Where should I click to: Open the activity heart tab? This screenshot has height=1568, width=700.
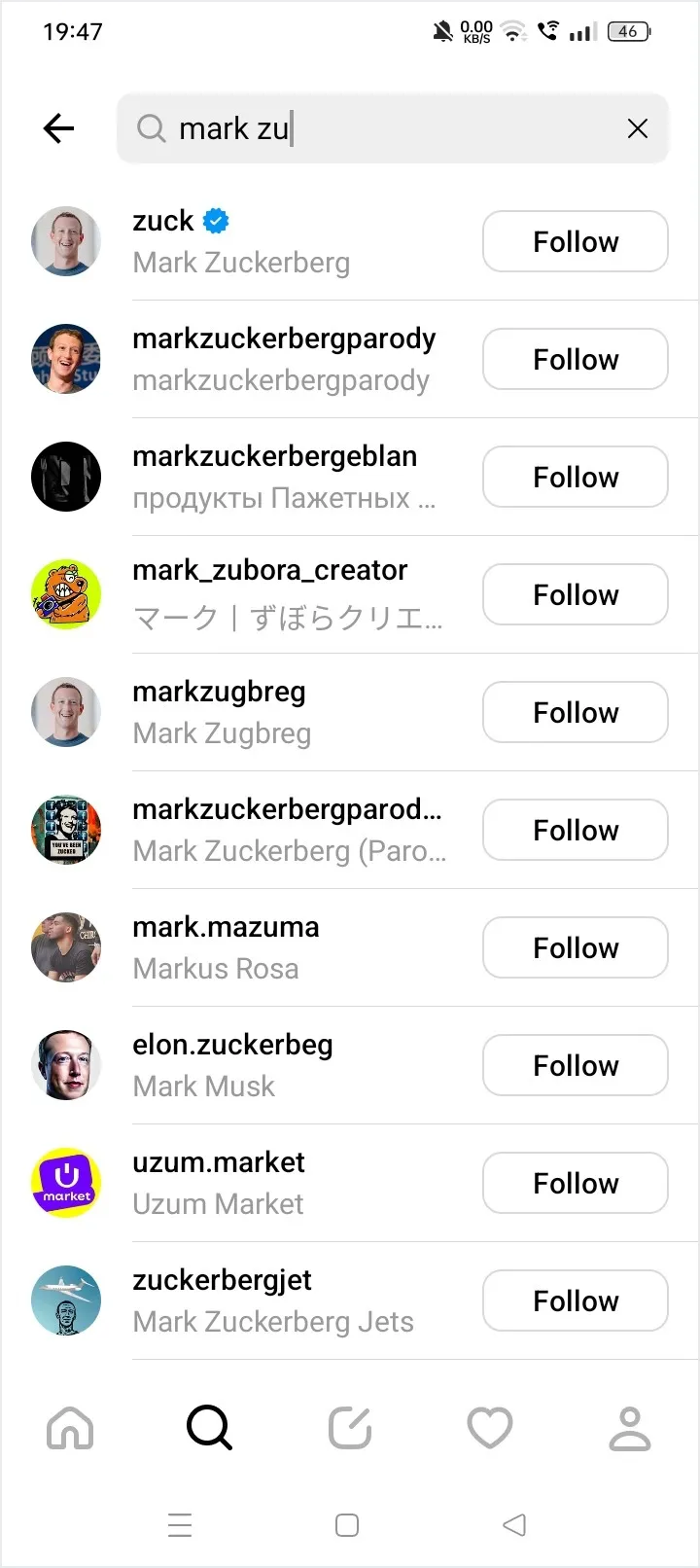pyautogui.click(x=490, y=1428)
